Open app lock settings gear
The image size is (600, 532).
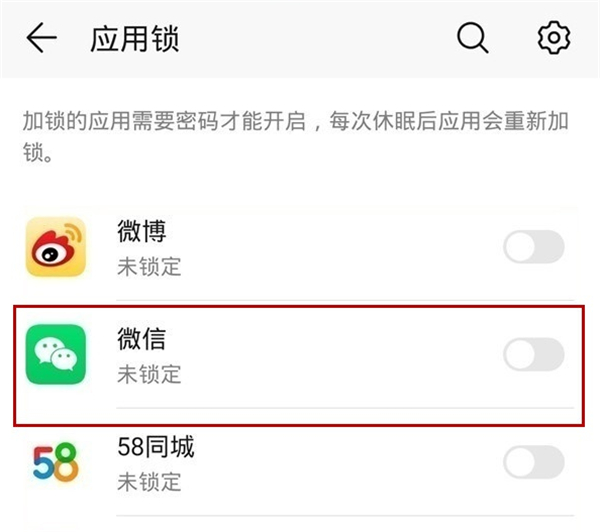coord(553,38)
